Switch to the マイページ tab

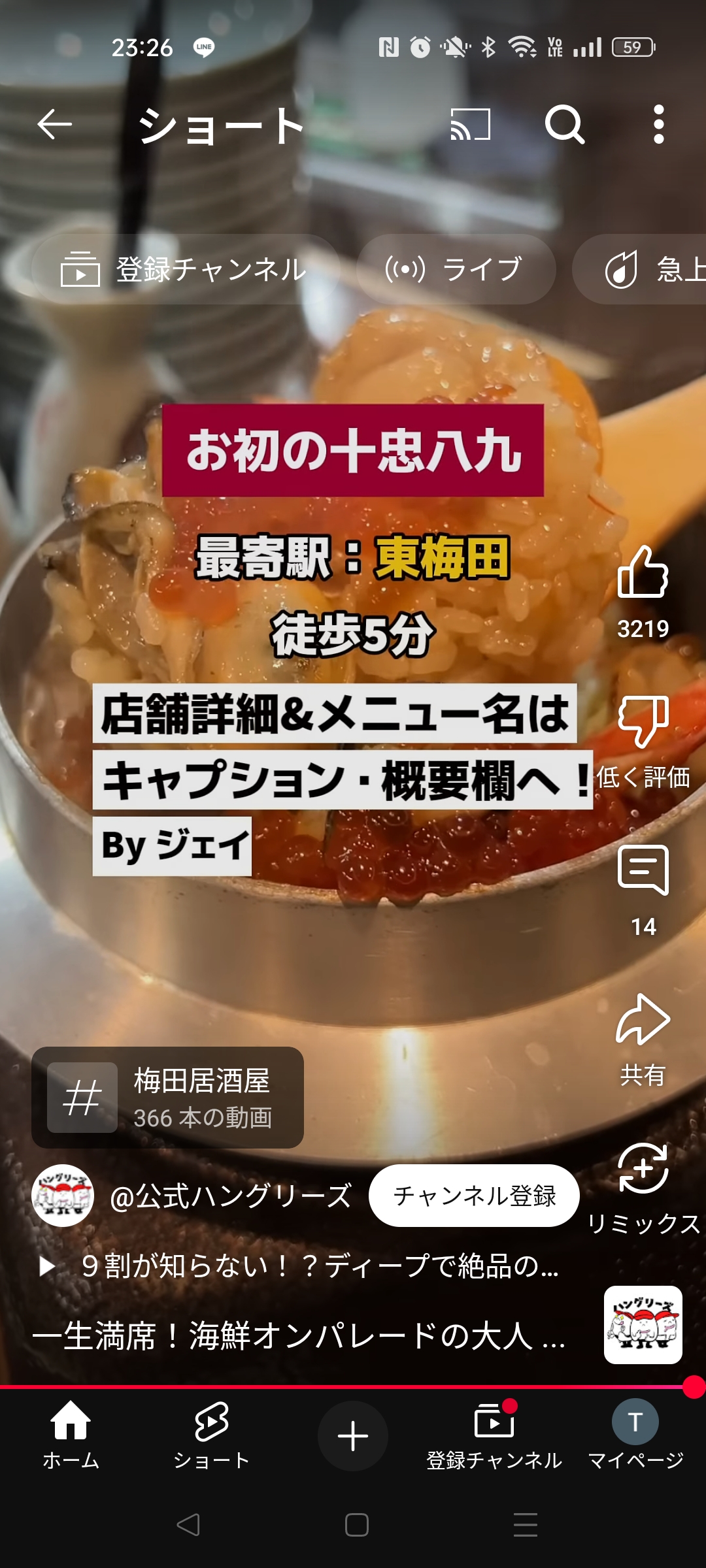635,1435
